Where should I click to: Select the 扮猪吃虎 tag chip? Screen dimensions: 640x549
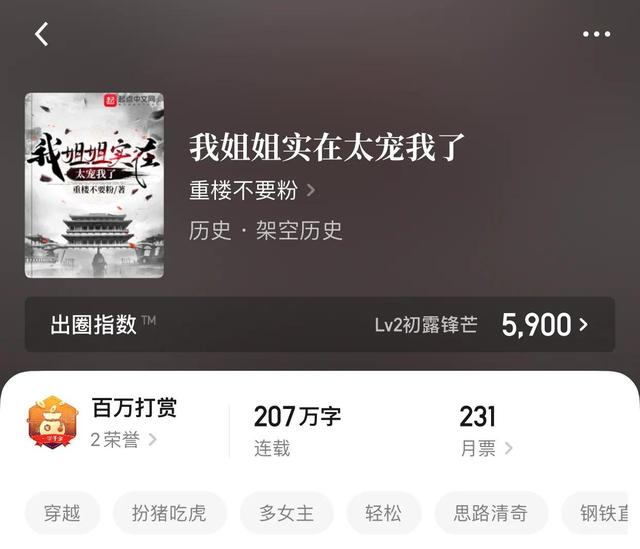[169, 513]
